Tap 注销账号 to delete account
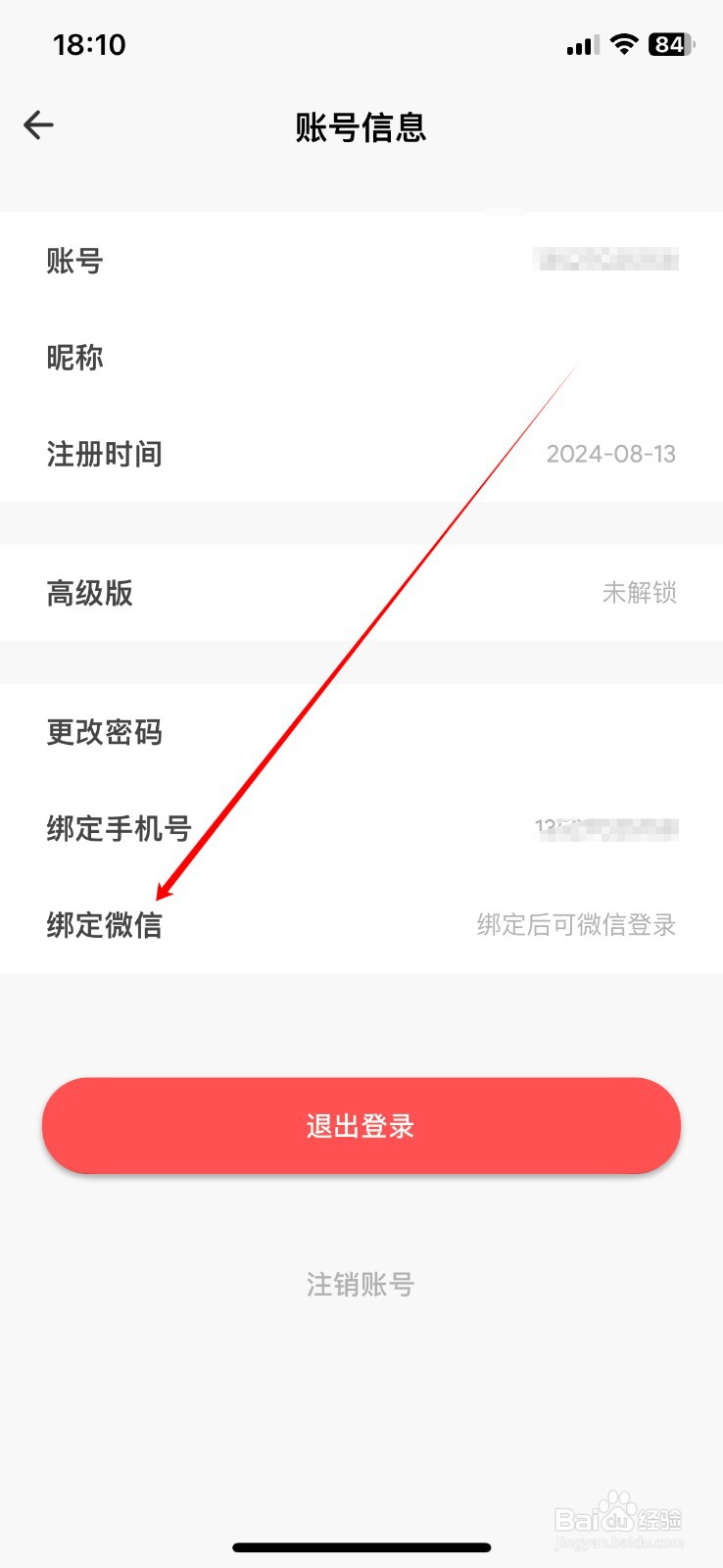The height and width of the screenshot is (1568, 723). point(361,1285)
